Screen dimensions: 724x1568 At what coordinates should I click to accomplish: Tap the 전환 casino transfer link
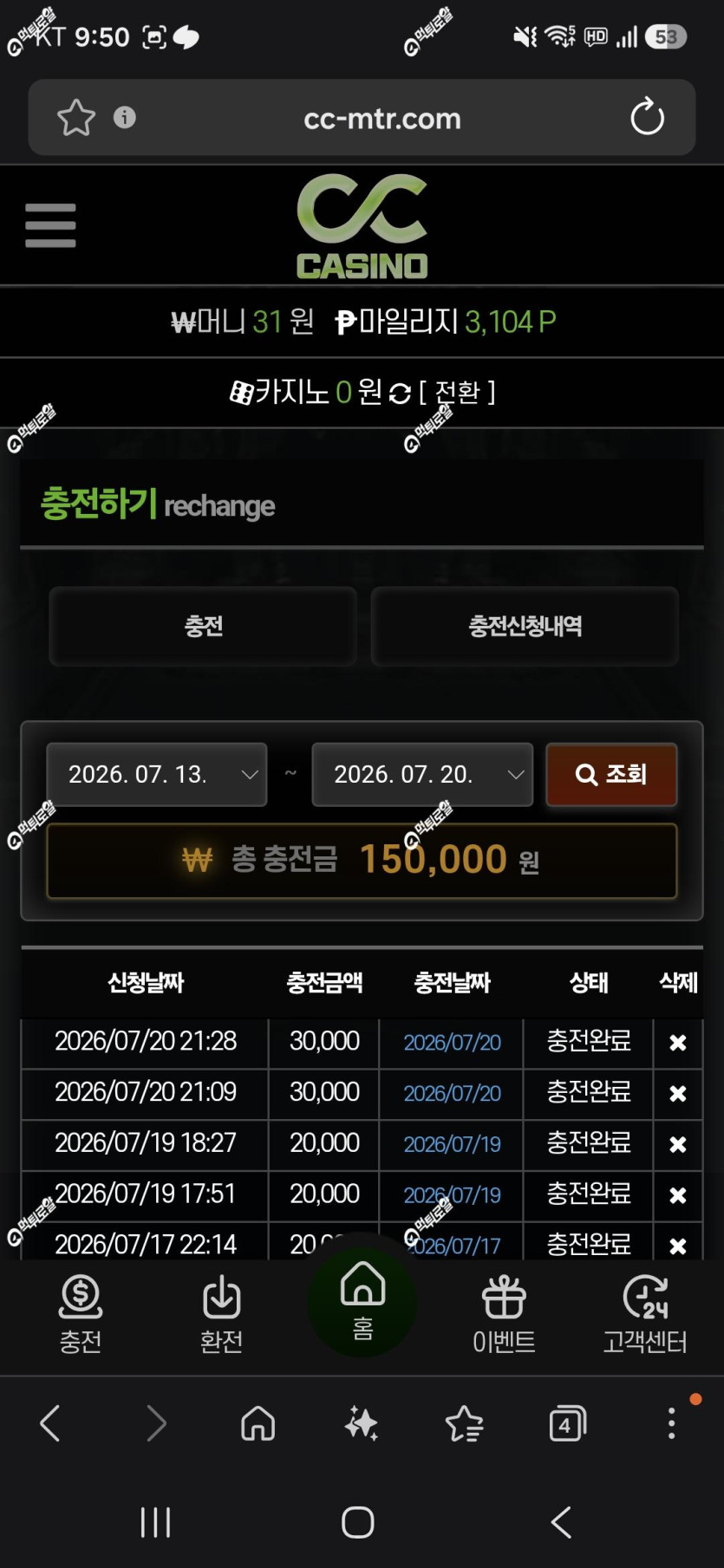point(457,393)
